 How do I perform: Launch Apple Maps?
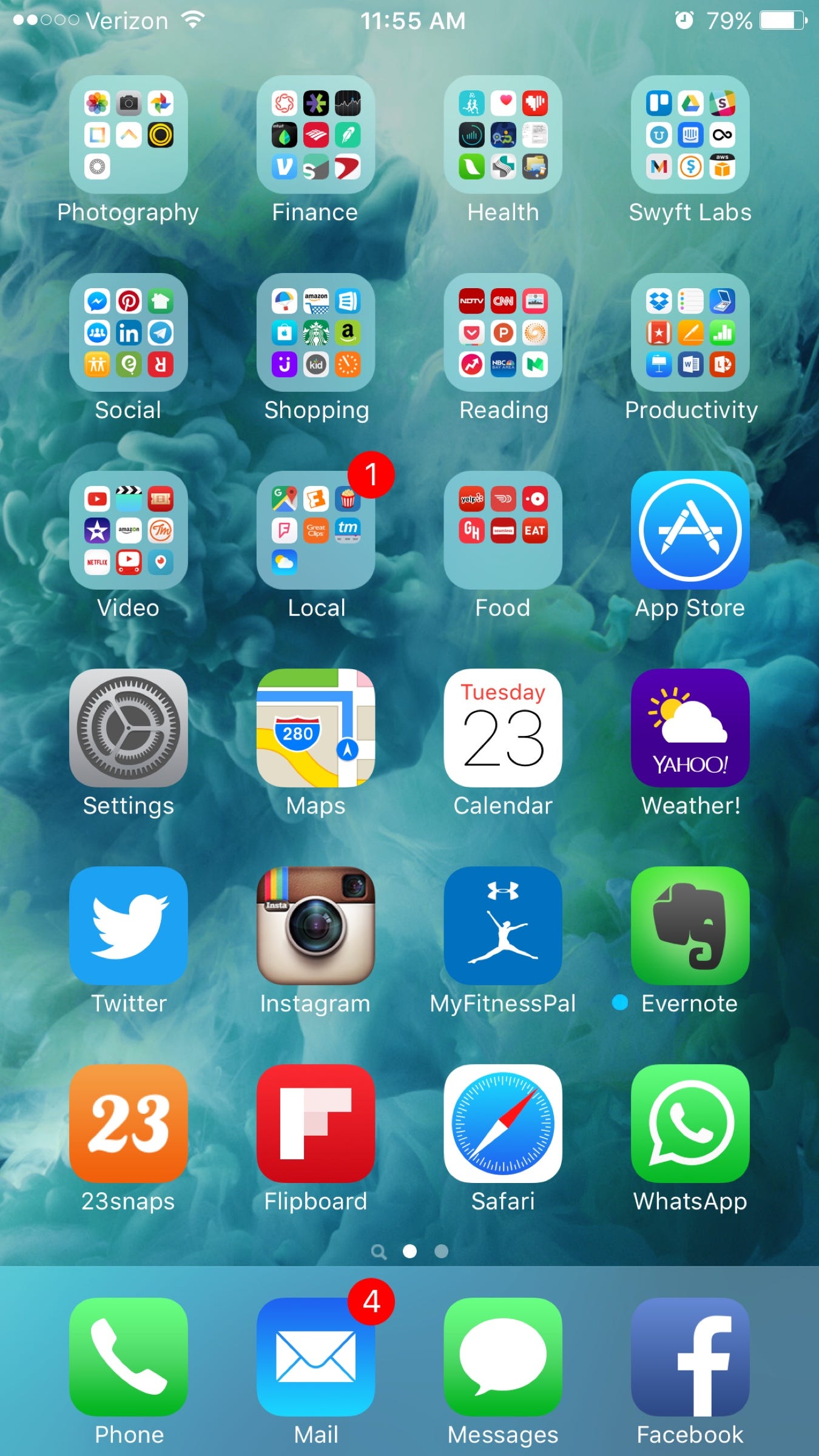coord(315,728)
